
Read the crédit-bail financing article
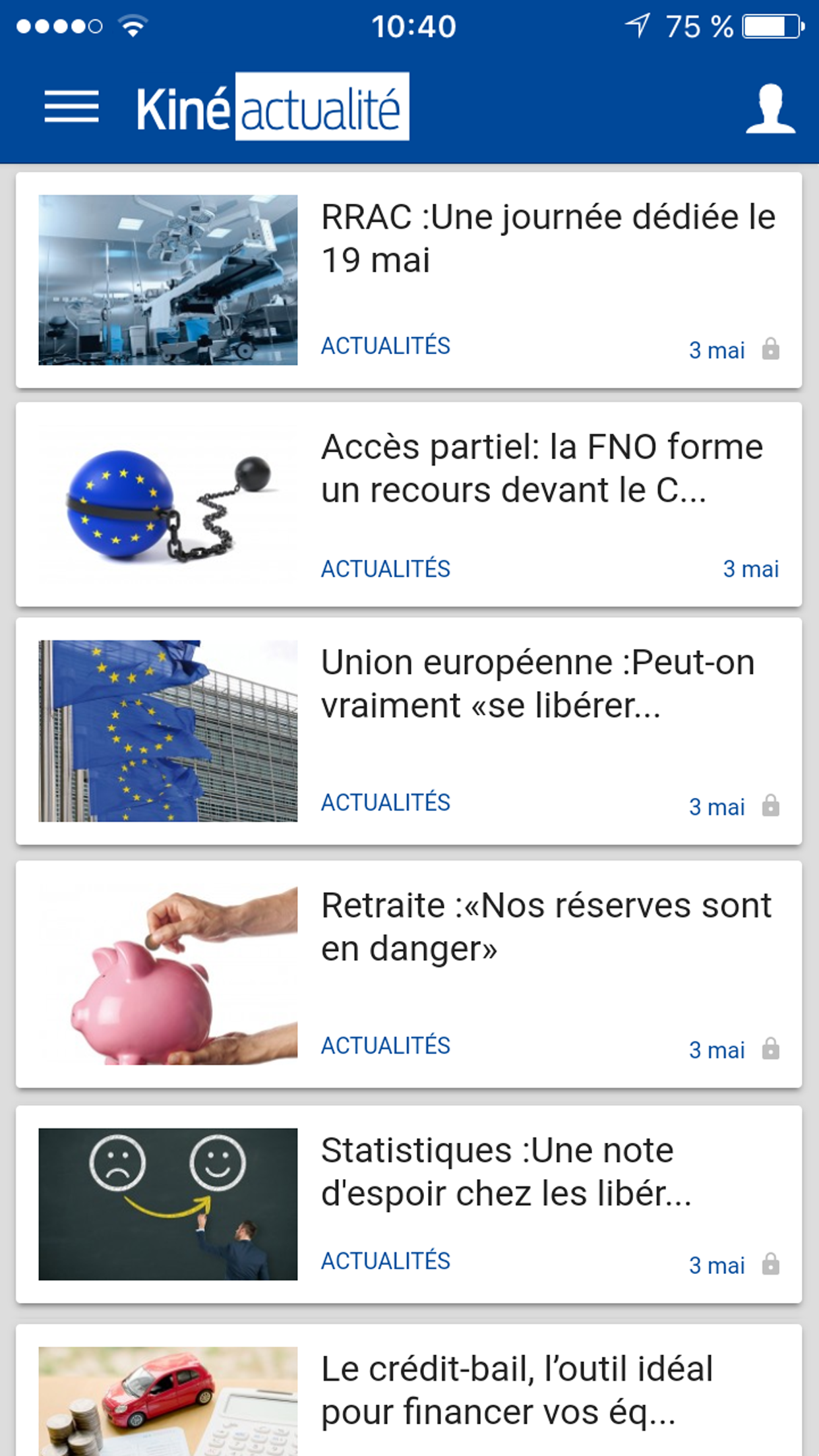[517, 1390]
